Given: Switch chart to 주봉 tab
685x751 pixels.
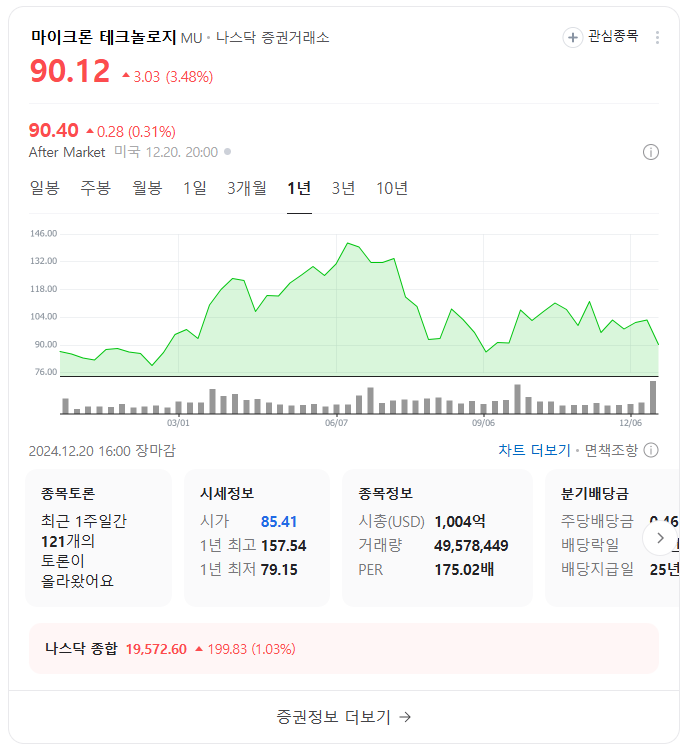Looking at the screenshot, I should coord(95,188).
